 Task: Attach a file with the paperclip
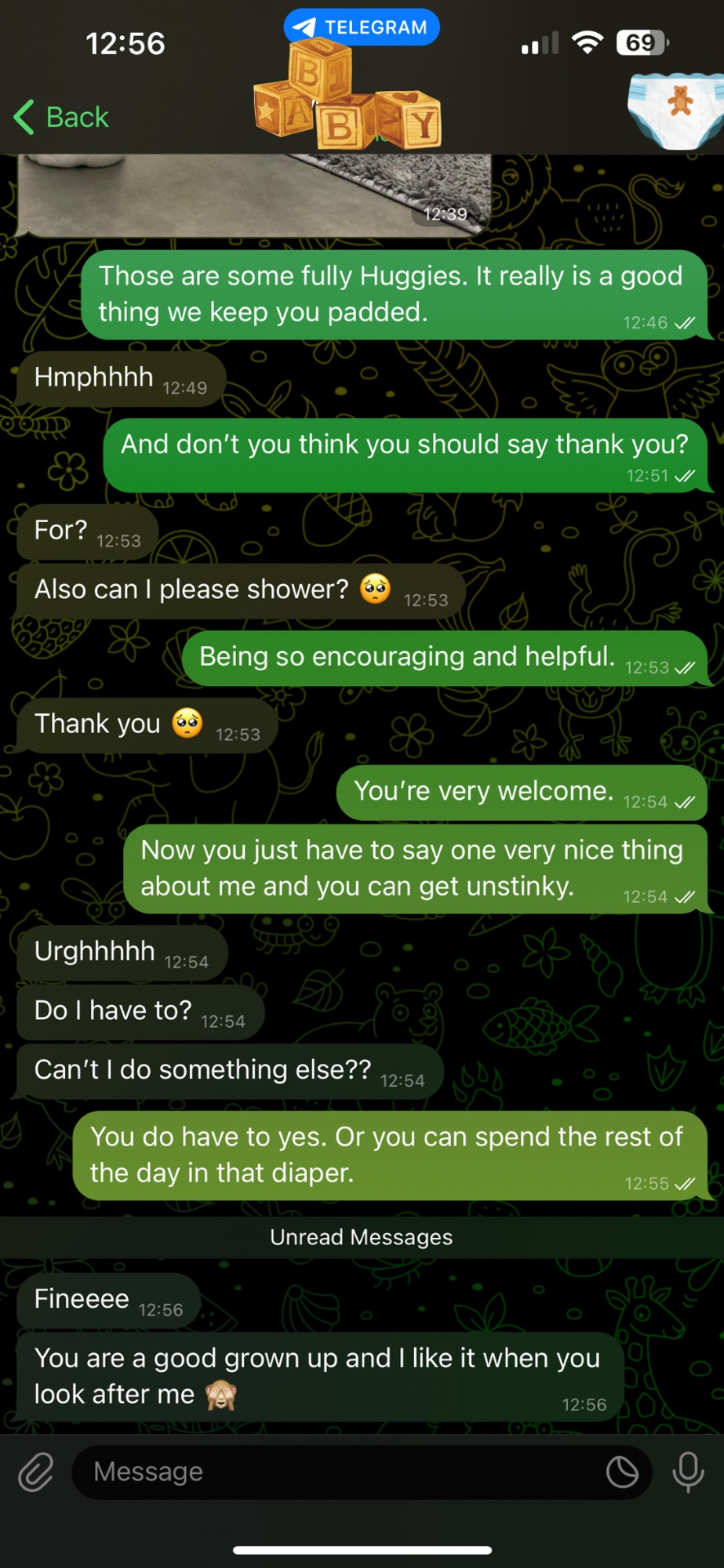click(36, 1472)
